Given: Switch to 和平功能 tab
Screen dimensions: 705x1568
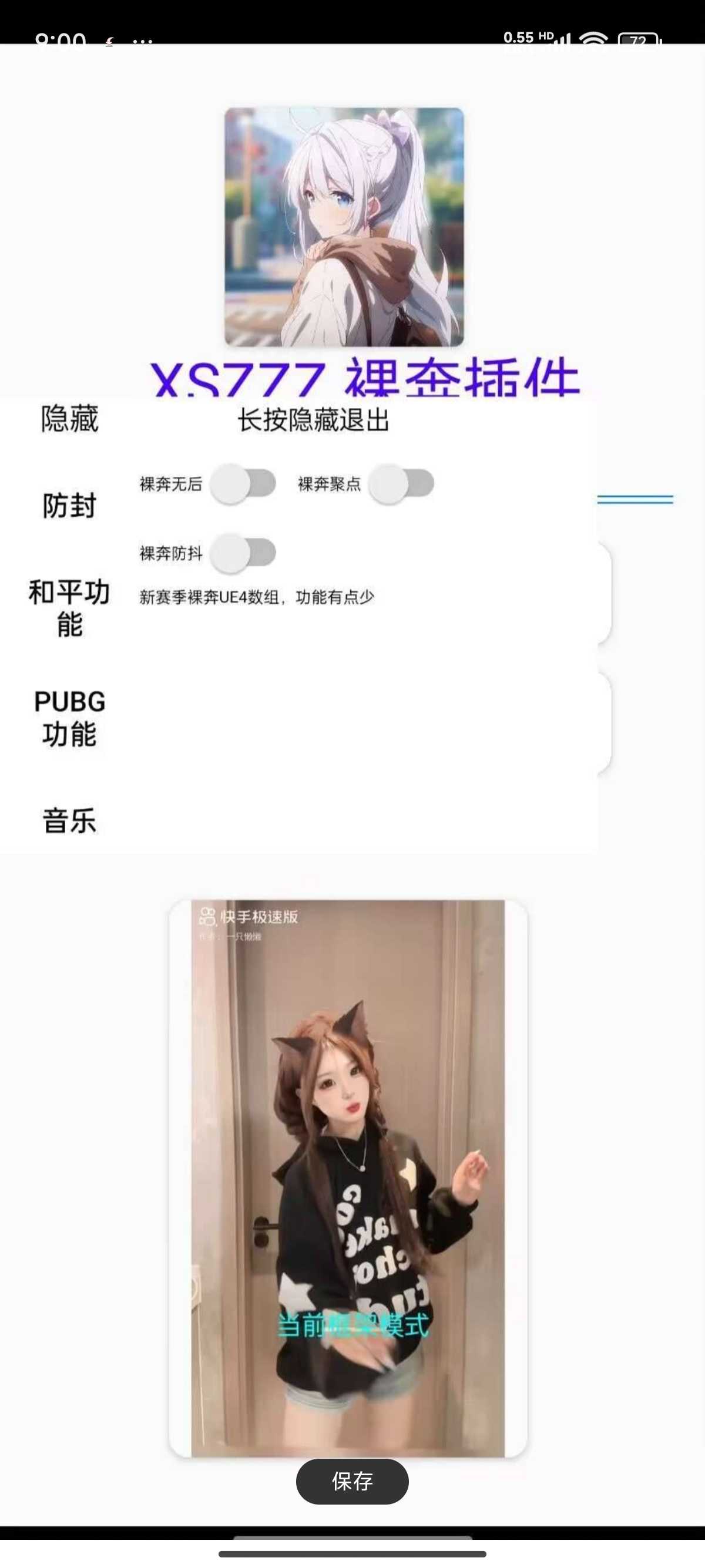Looking at the screenshot, I should tap(69, 608).
